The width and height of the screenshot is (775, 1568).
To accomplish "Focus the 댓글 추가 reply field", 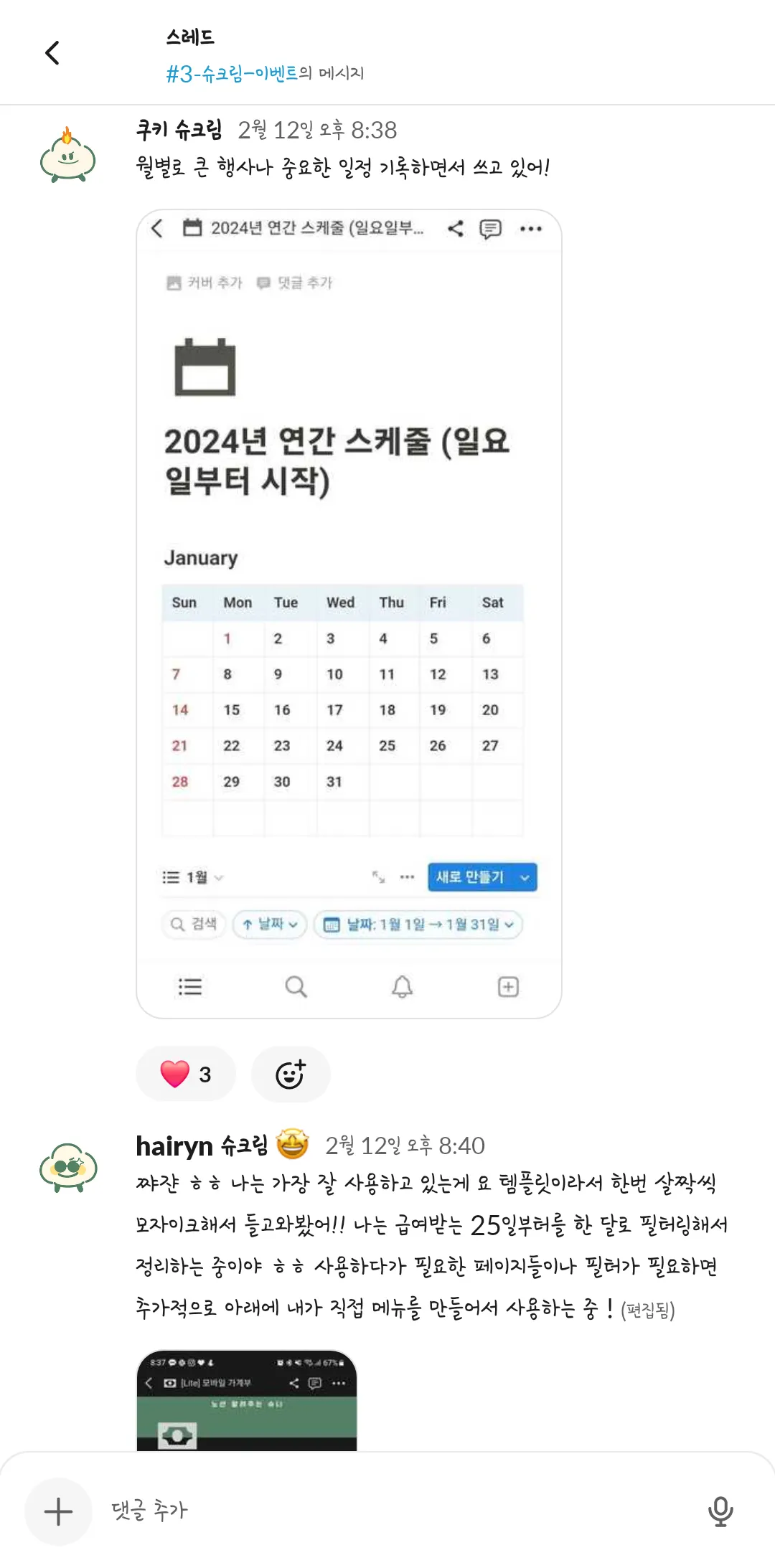I will [x=387, y=1511].
